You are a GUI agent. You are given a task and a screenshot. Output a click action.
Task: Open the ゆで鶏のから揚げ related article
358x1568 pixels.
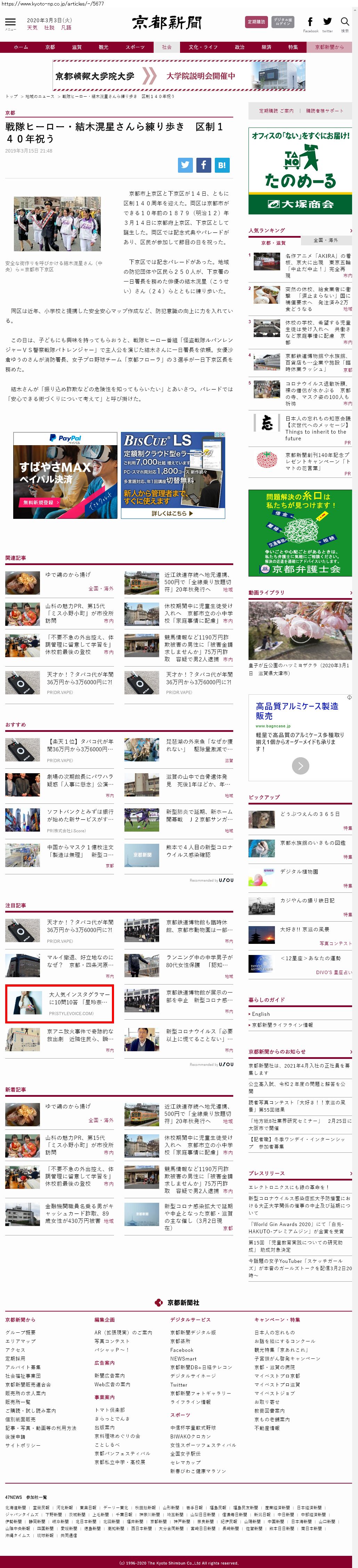[67, 574]
